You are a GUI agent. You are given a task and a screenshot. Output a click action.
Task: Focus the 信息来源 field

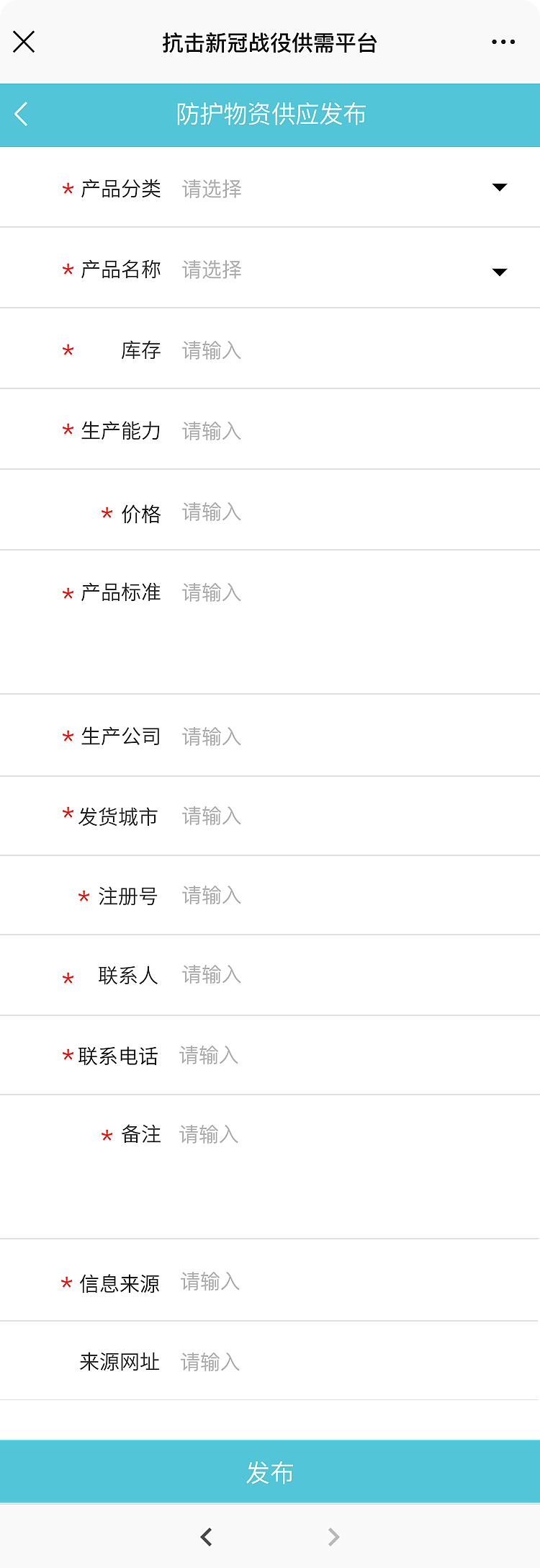(x=346, y=1282)
